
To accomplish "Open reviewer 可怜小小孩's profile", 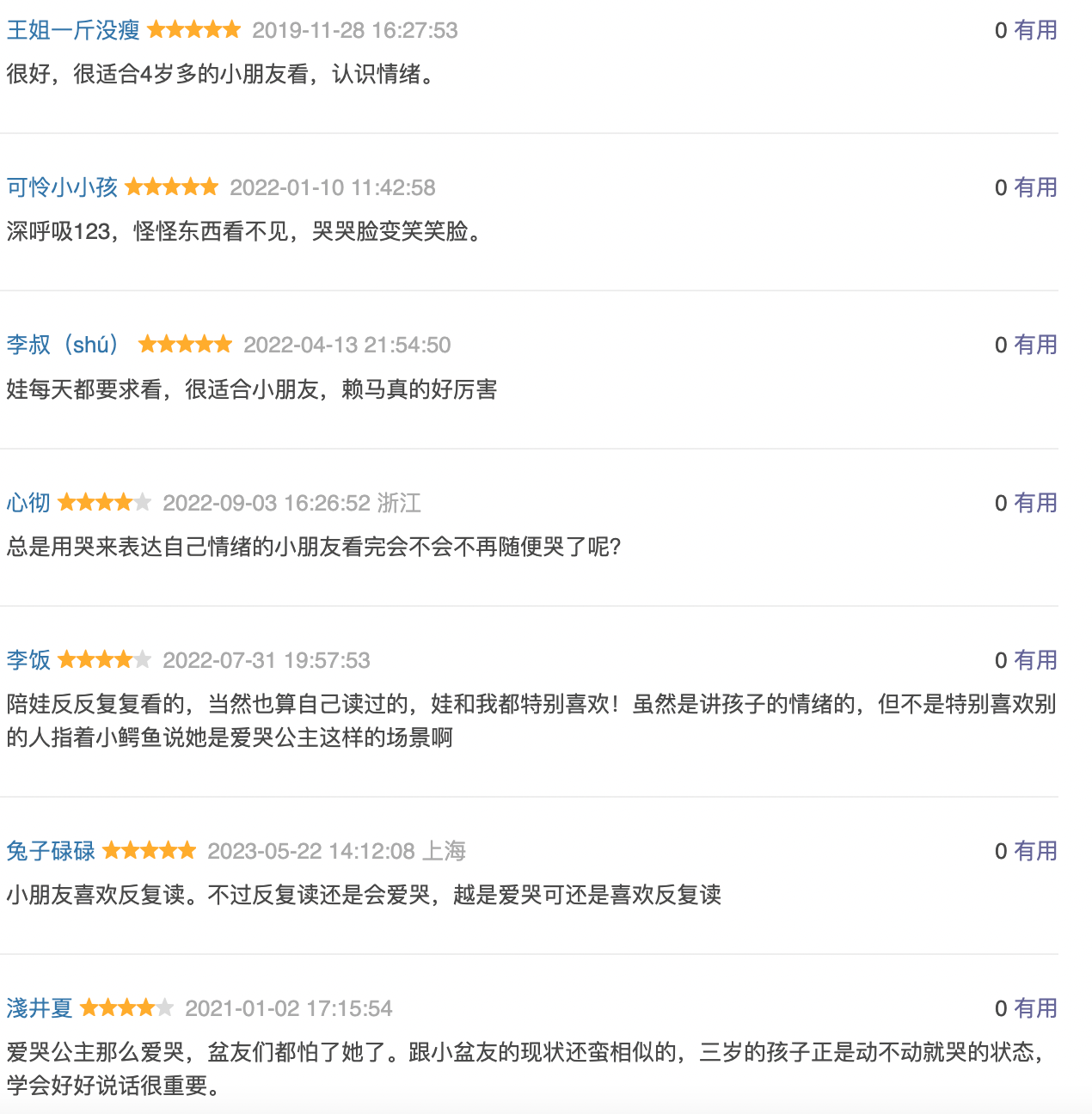I will (62, 187).
